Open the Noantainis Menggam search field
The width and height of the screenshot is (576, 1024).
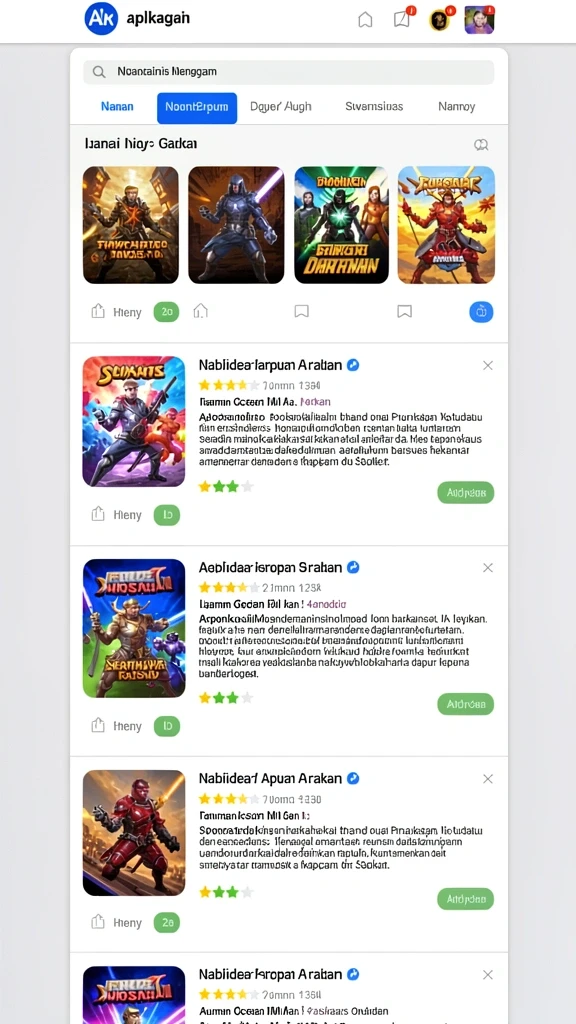click(x=288, y=72)
